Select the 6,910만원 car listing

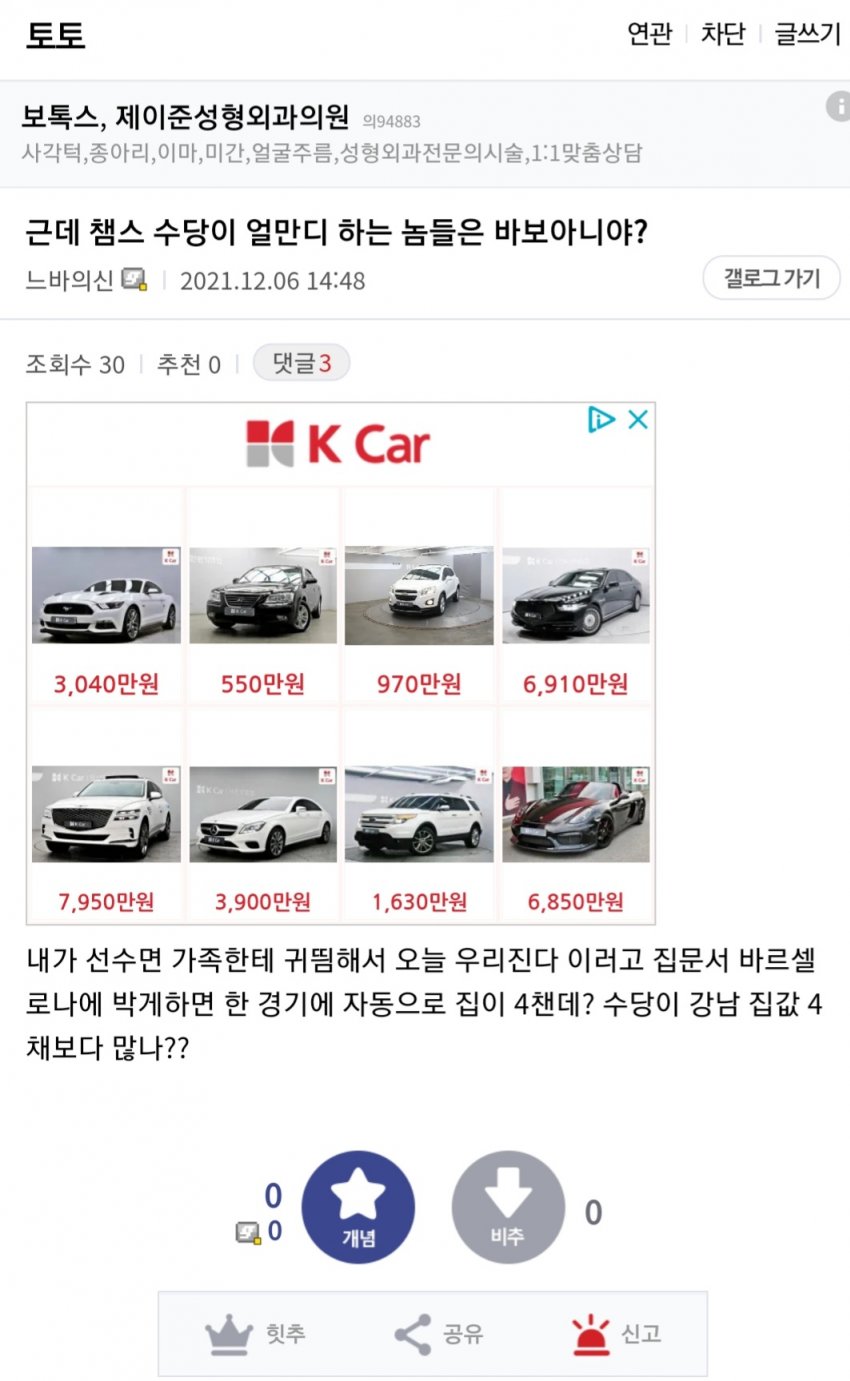[575, 610]
